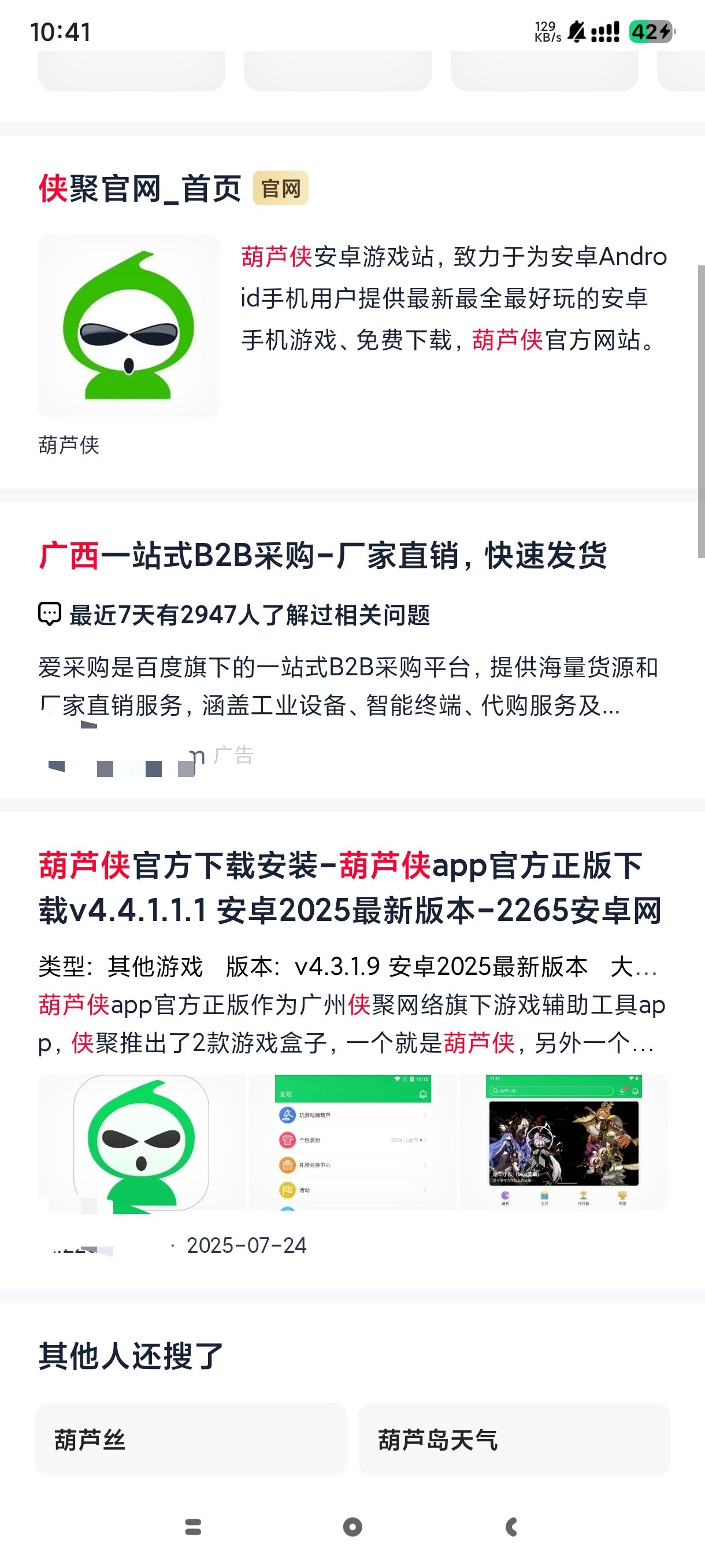Open the 侠聚官网_首页 search result
Image resolution: width=705 pixels, height=1568 pixels.
(x=140, y=188)
